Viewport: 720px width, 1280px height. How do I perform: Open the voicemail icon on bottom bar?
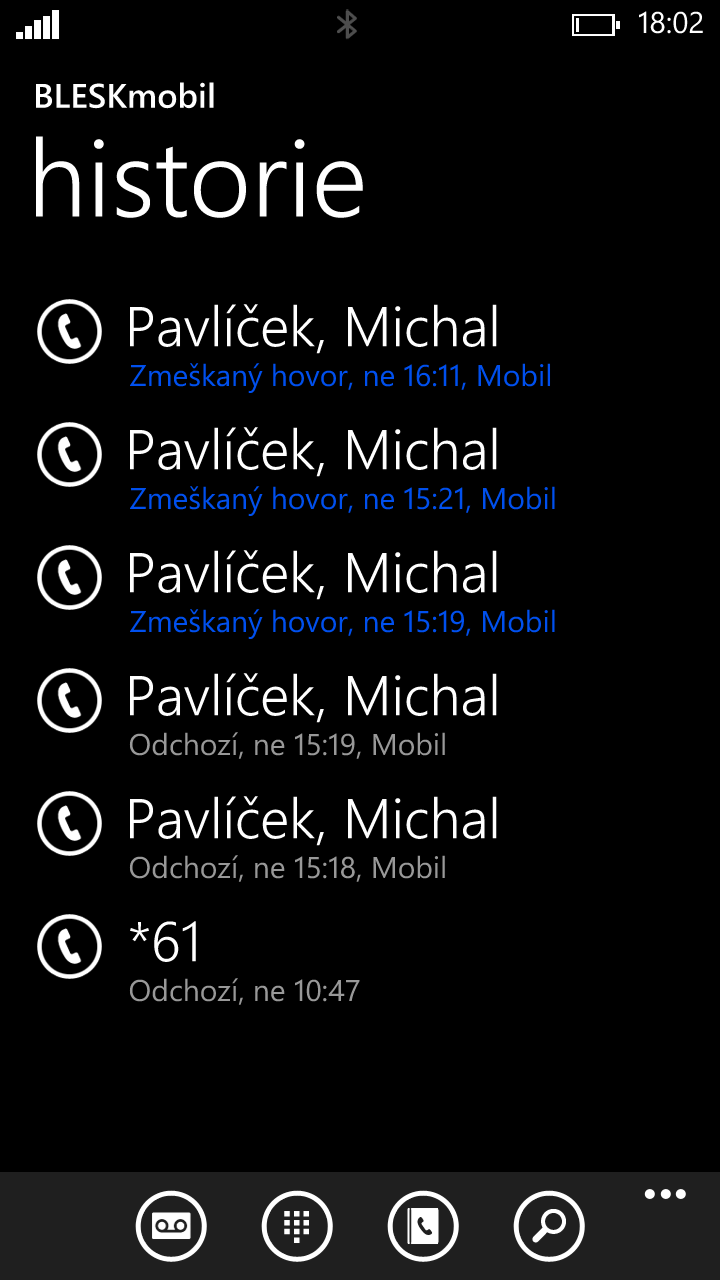tap(171, 1225)
